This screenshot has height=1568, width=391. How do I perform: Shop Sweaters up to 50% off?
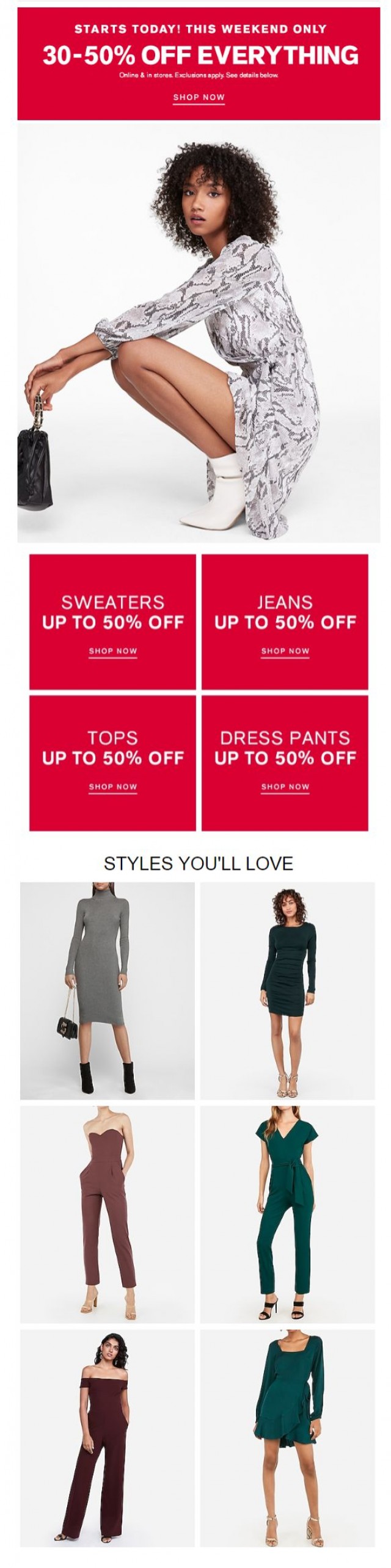[x=113, y=651]
